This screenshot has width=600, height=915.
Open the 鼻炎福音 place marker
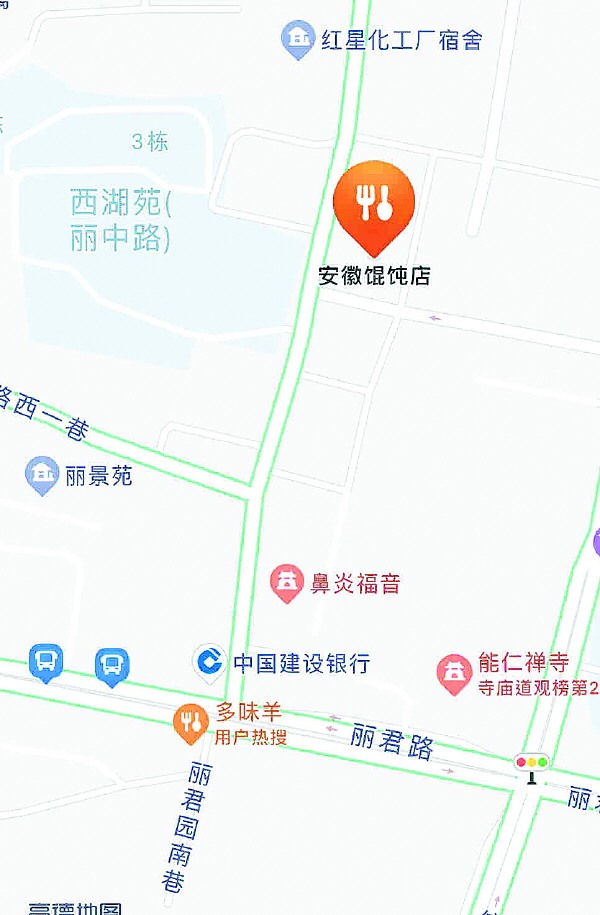coord(287,582)
